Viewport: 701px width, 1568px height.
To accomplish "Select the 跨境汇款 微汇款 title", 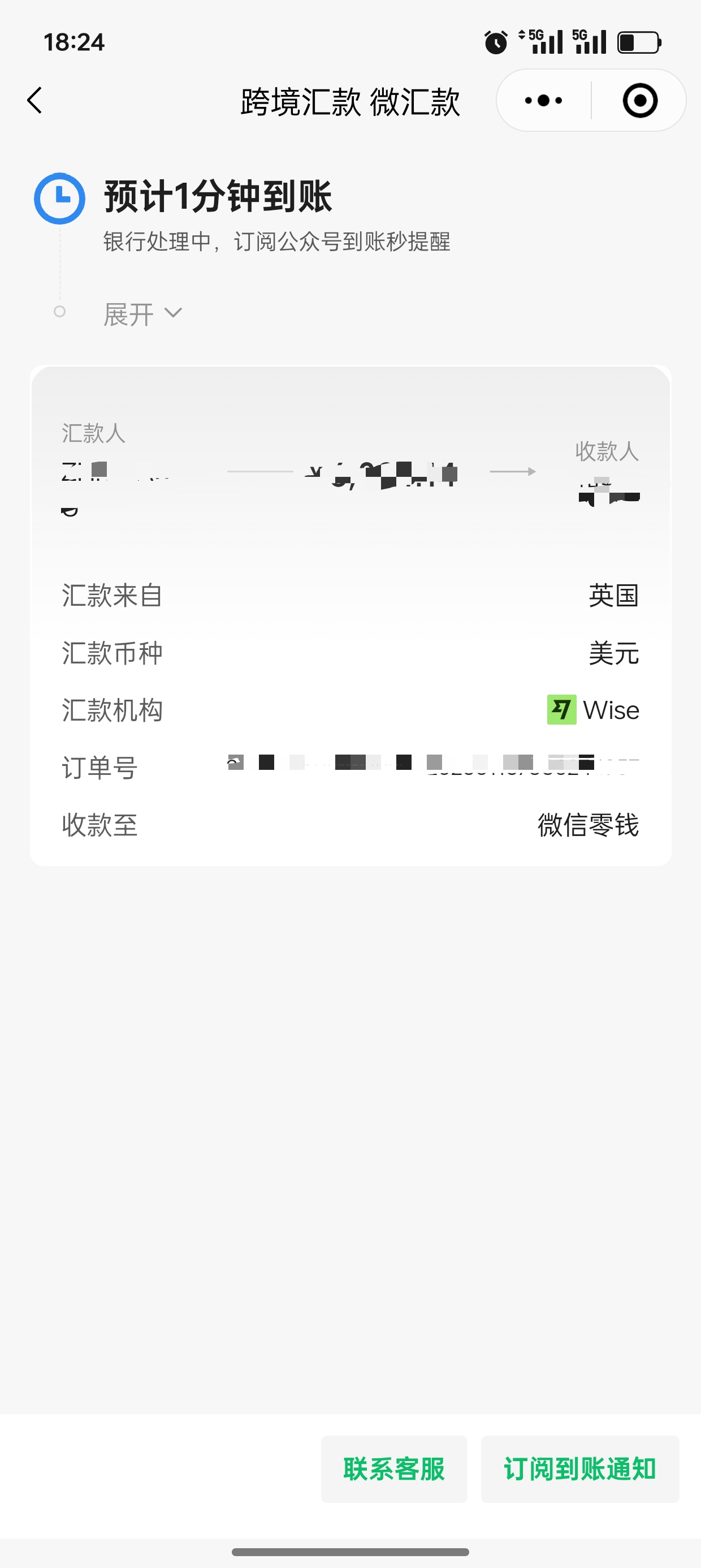I will pos(350,101).
